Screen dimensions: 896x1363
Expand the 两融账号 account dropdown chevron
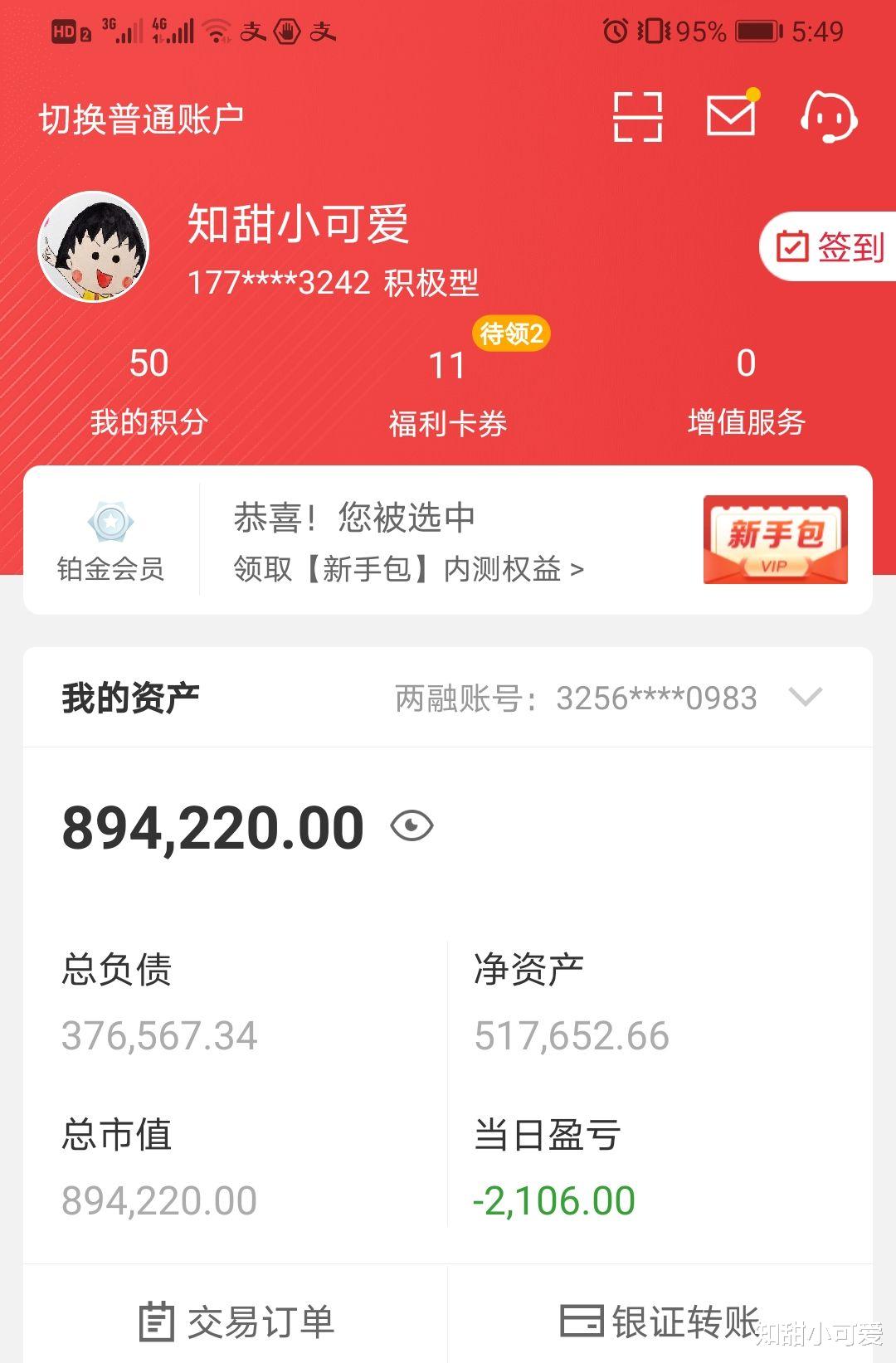(x=804, y=698)
